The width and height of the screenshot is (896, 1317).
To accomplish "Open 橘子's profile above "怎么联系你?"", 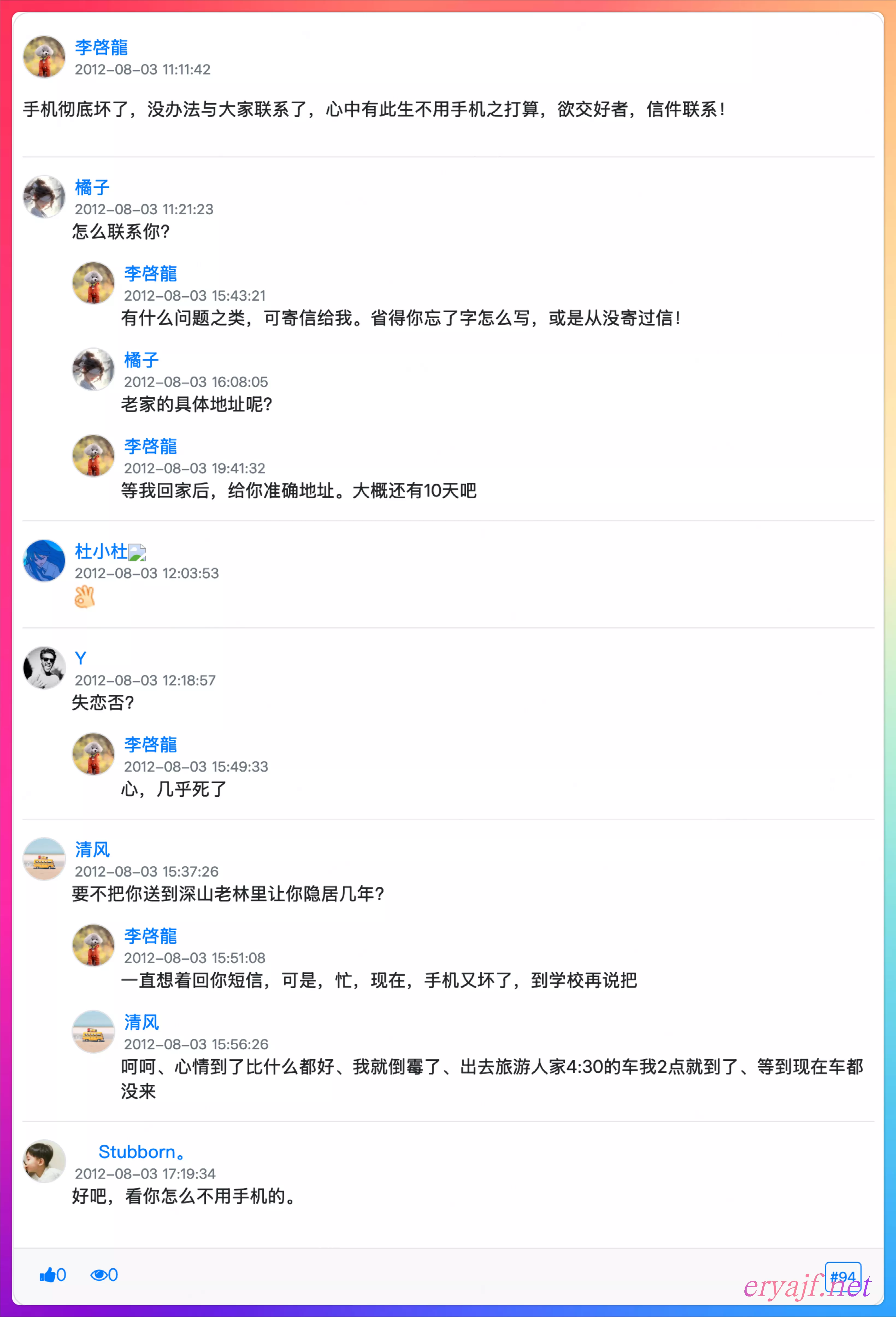I will tap(92, 187).
